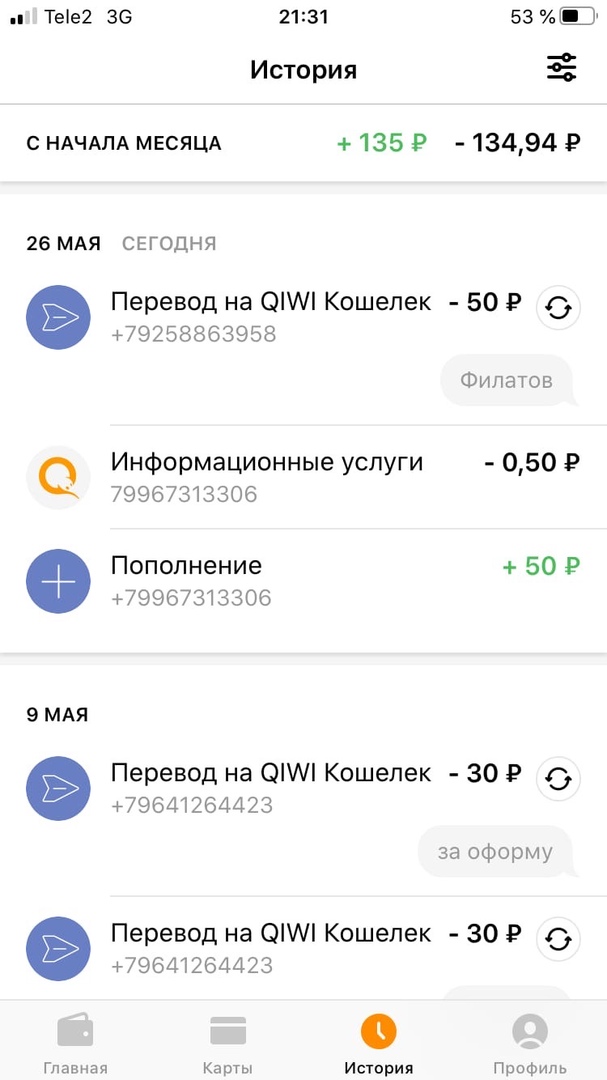Viewport: 607px width, 1080px height.
Task: Select the История tab
Action: (379, 1042)
